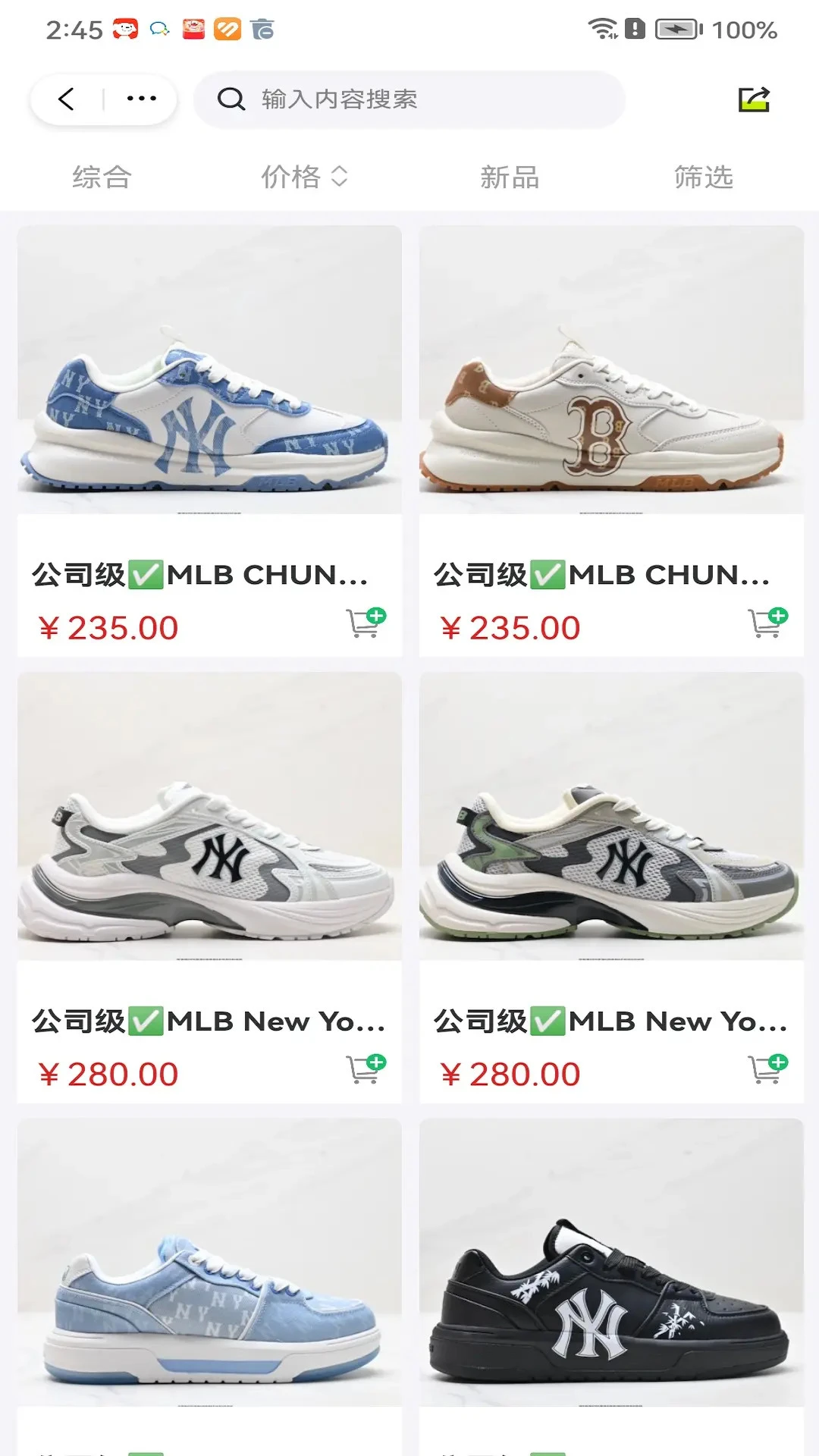Open the 筛选 filter panel

pos(704,177)
